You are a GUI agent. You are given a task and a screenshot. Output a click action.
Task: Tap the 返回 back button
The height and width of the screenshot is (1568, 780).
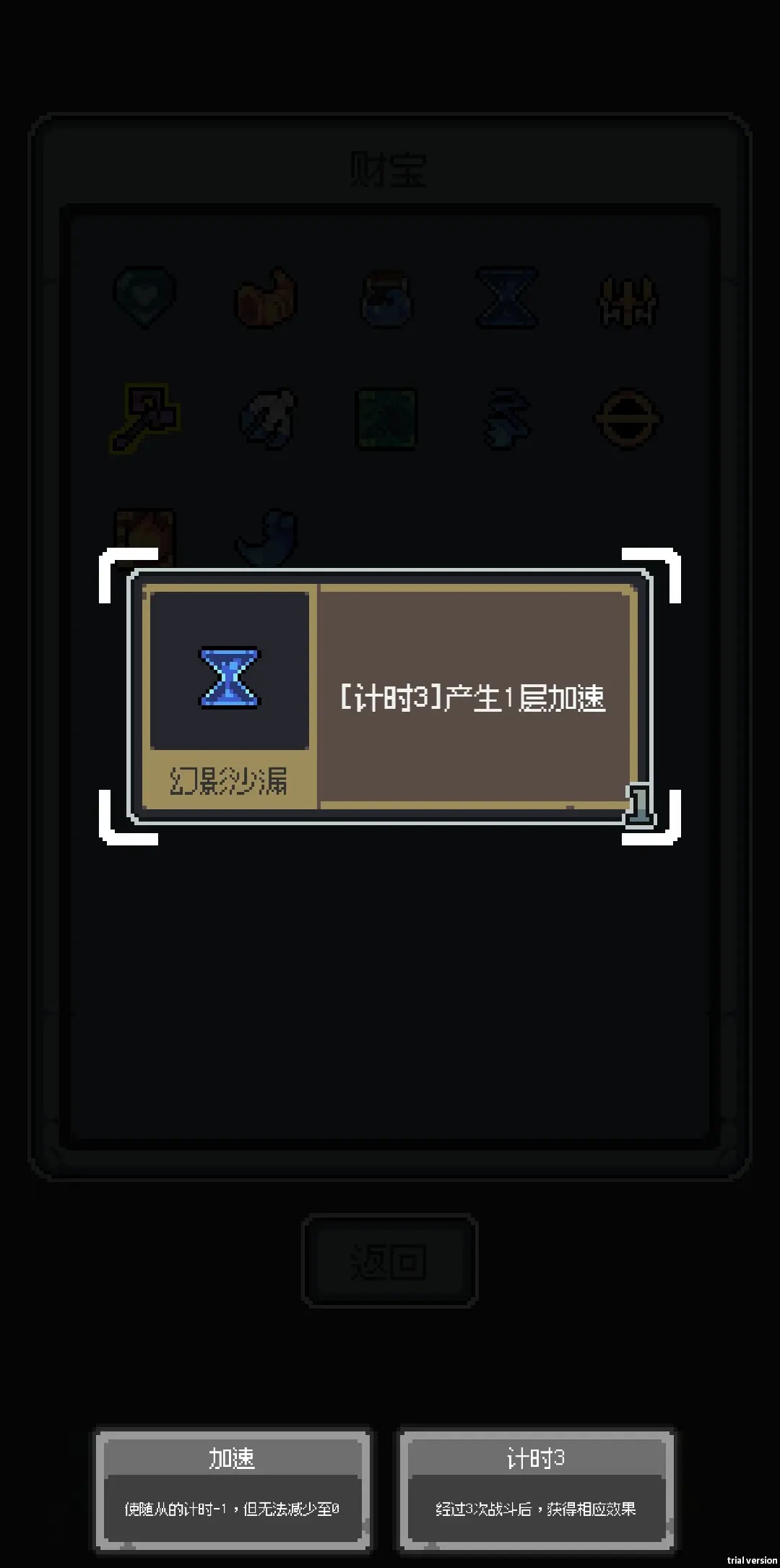[389, 1261]
